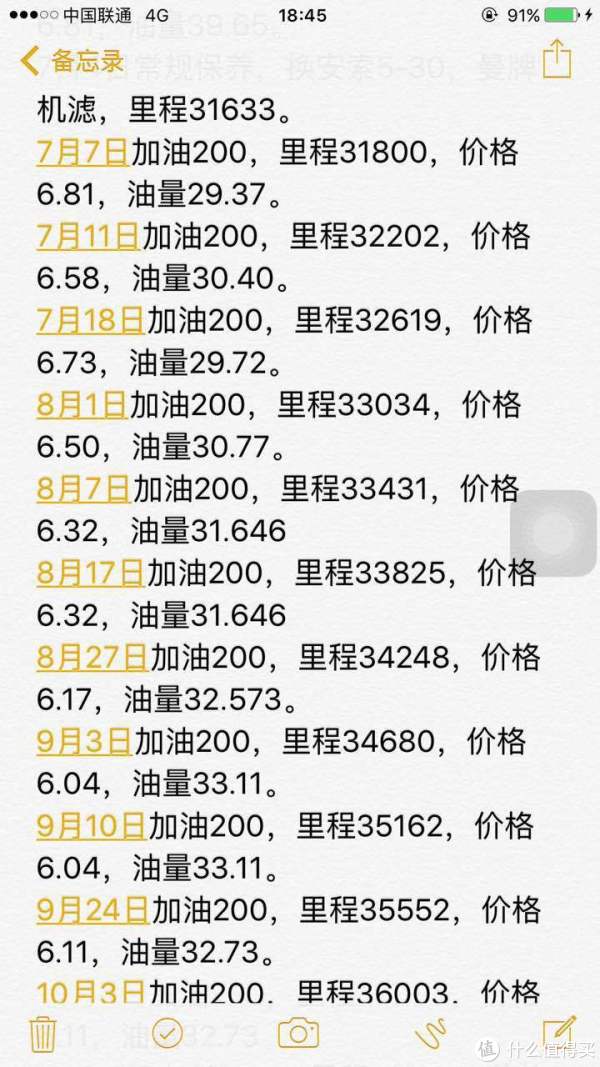Open the 8月1日 date link

click(x=82, y=405)
